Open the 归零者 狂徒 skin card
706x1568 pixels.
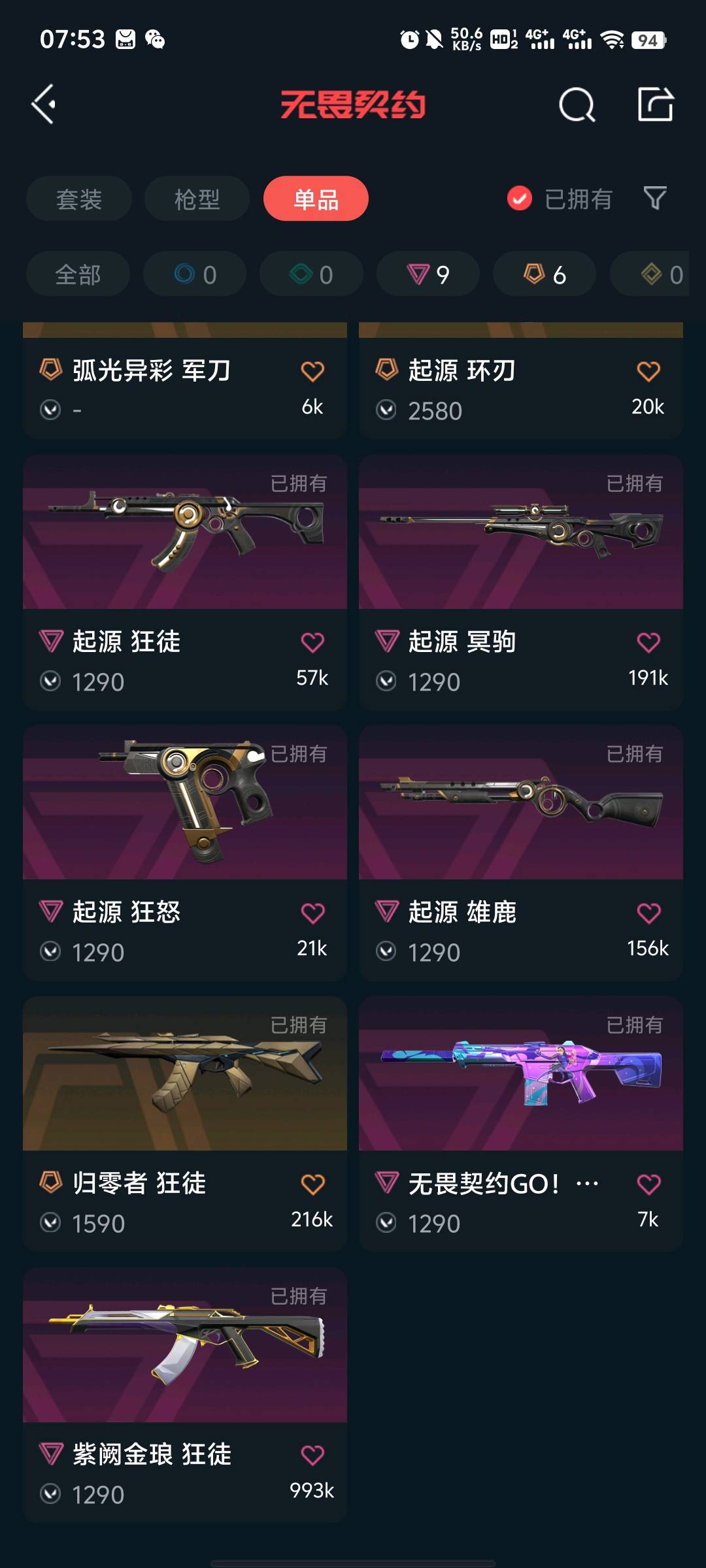point(185,1124)
